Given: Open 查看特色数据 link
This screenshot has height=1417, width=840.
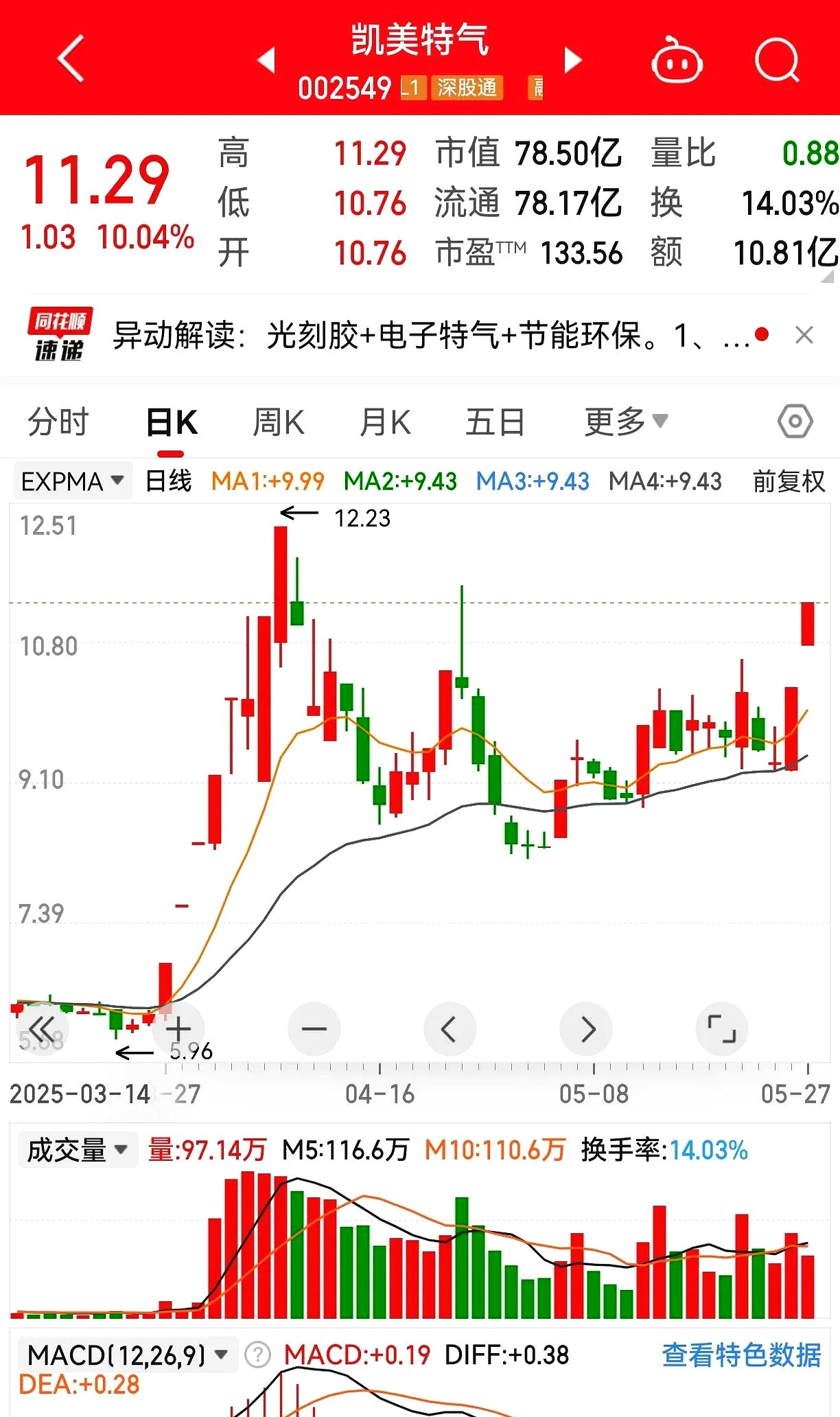Looking at the screenshot, I should [x=741, y=1355].
